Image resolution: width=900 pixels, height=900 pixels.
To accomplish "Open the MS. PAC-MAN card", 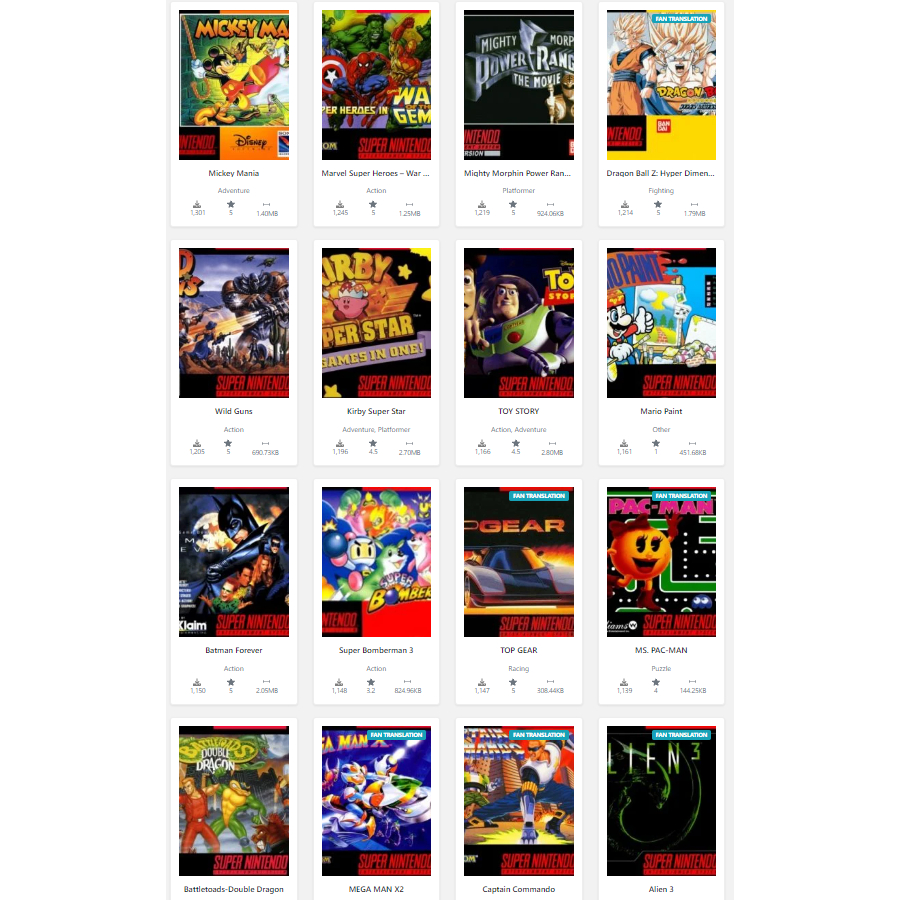I will 661,591.
